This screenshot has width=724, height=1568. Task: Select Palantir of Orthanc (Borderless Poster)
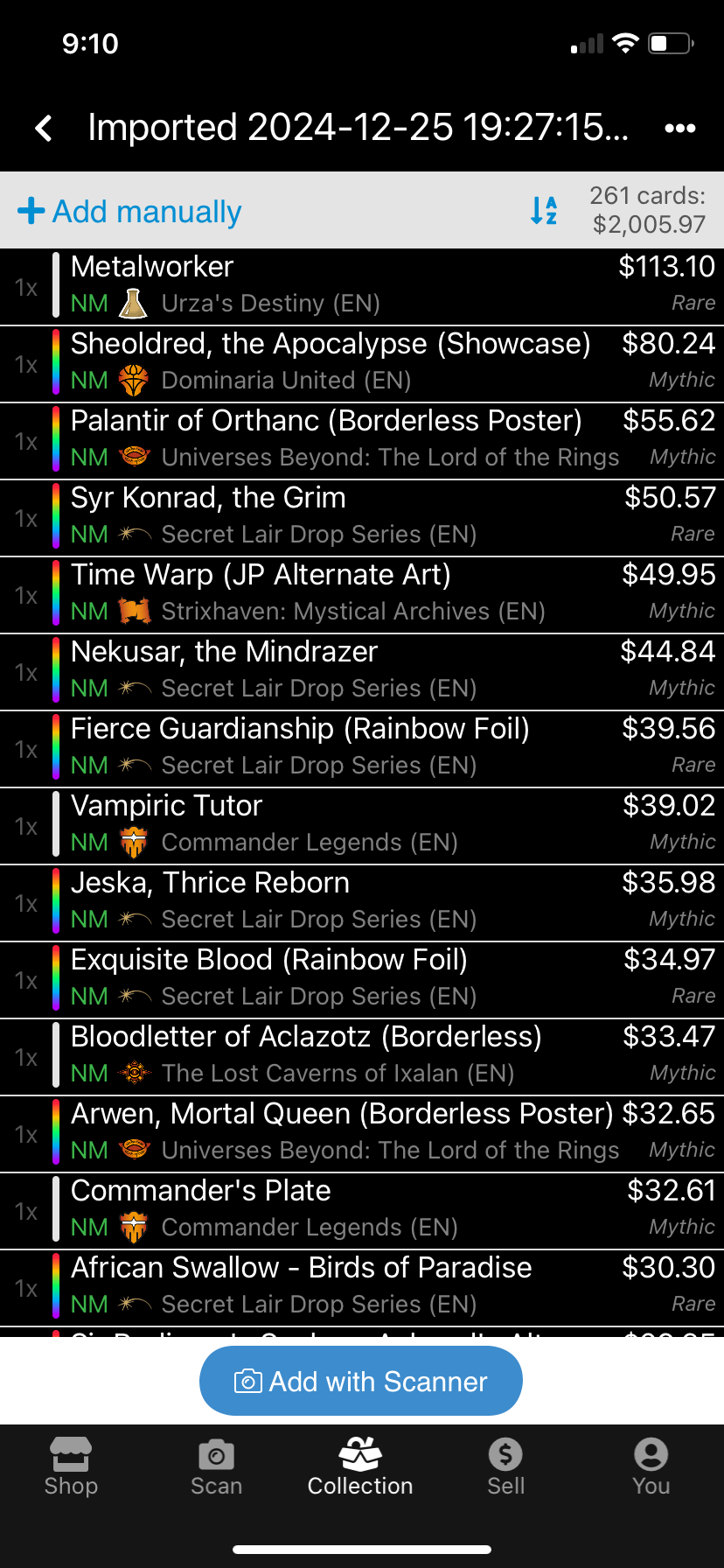coord(362,441)
